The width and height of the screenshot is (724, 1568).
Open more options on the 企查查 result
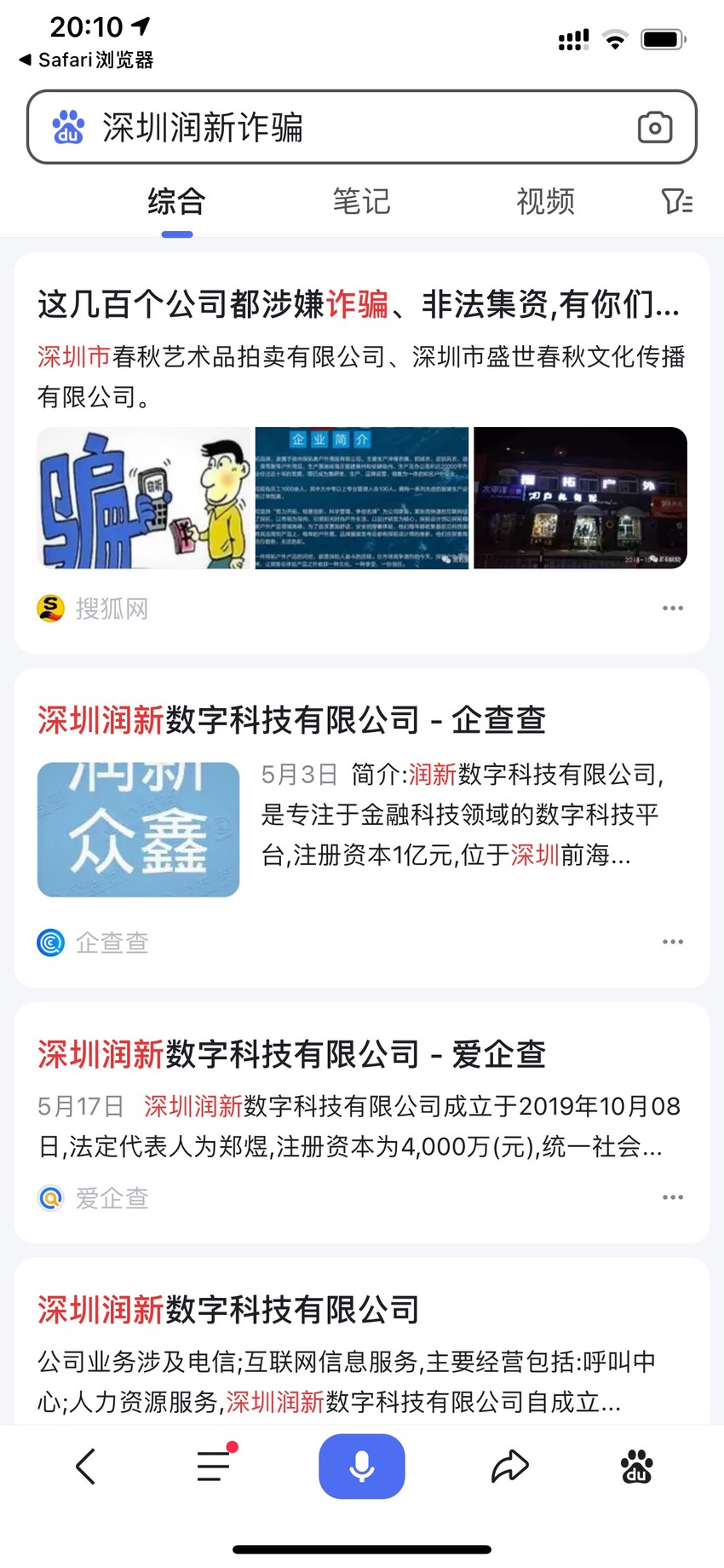[673, 943]
